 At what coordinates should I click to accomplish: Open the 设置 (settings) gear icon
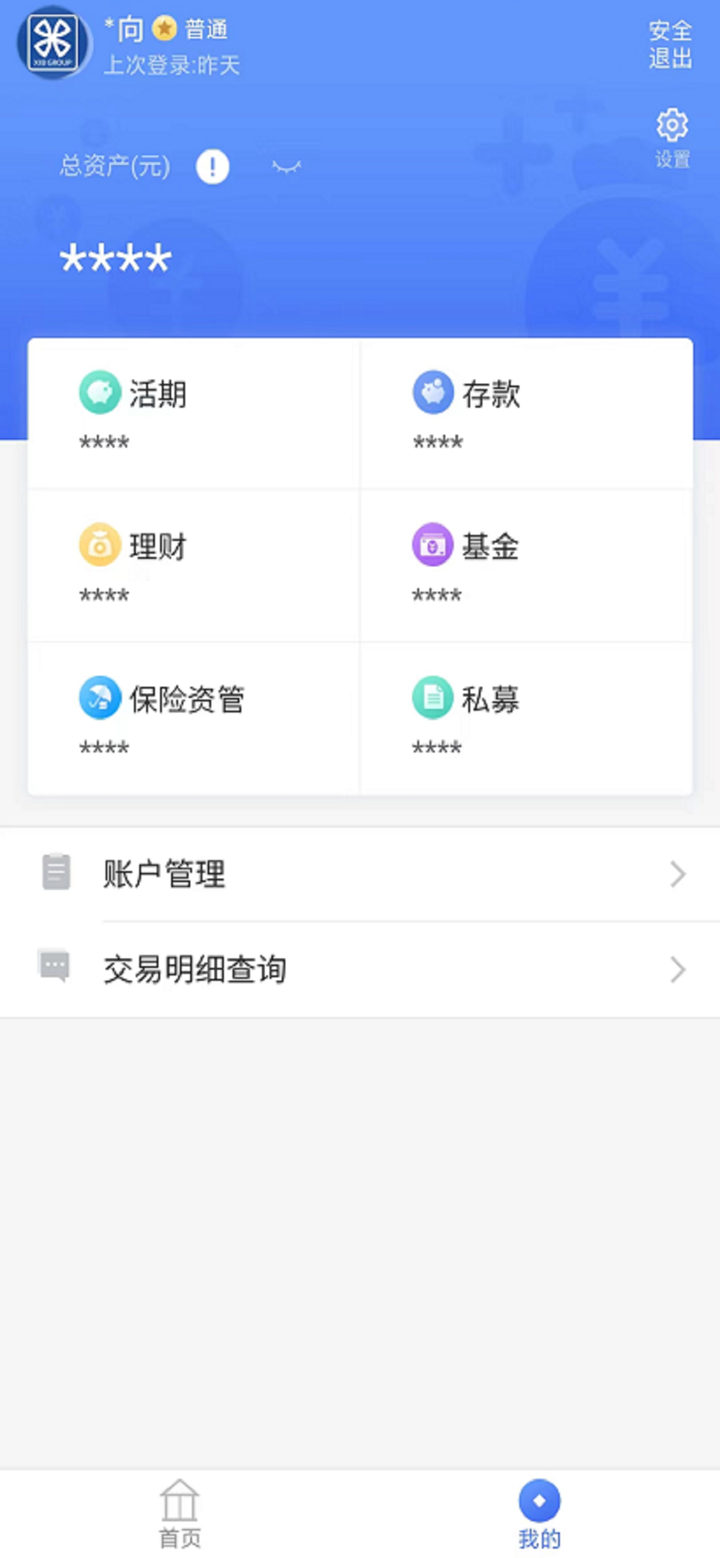(671, 125)
